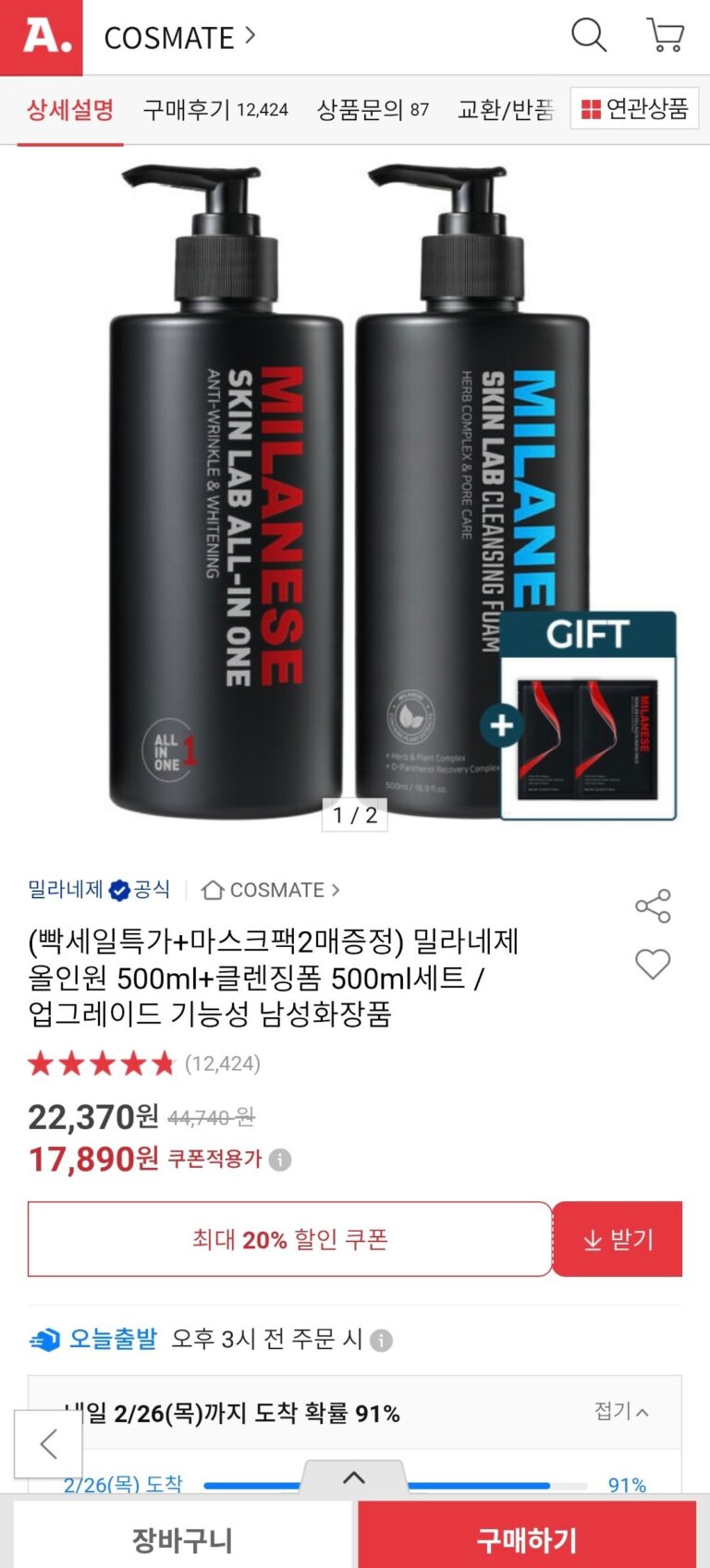Collapse the delivery estimate with 접기
This screenshot has height=1568, width=710.
pos(620,1411)
